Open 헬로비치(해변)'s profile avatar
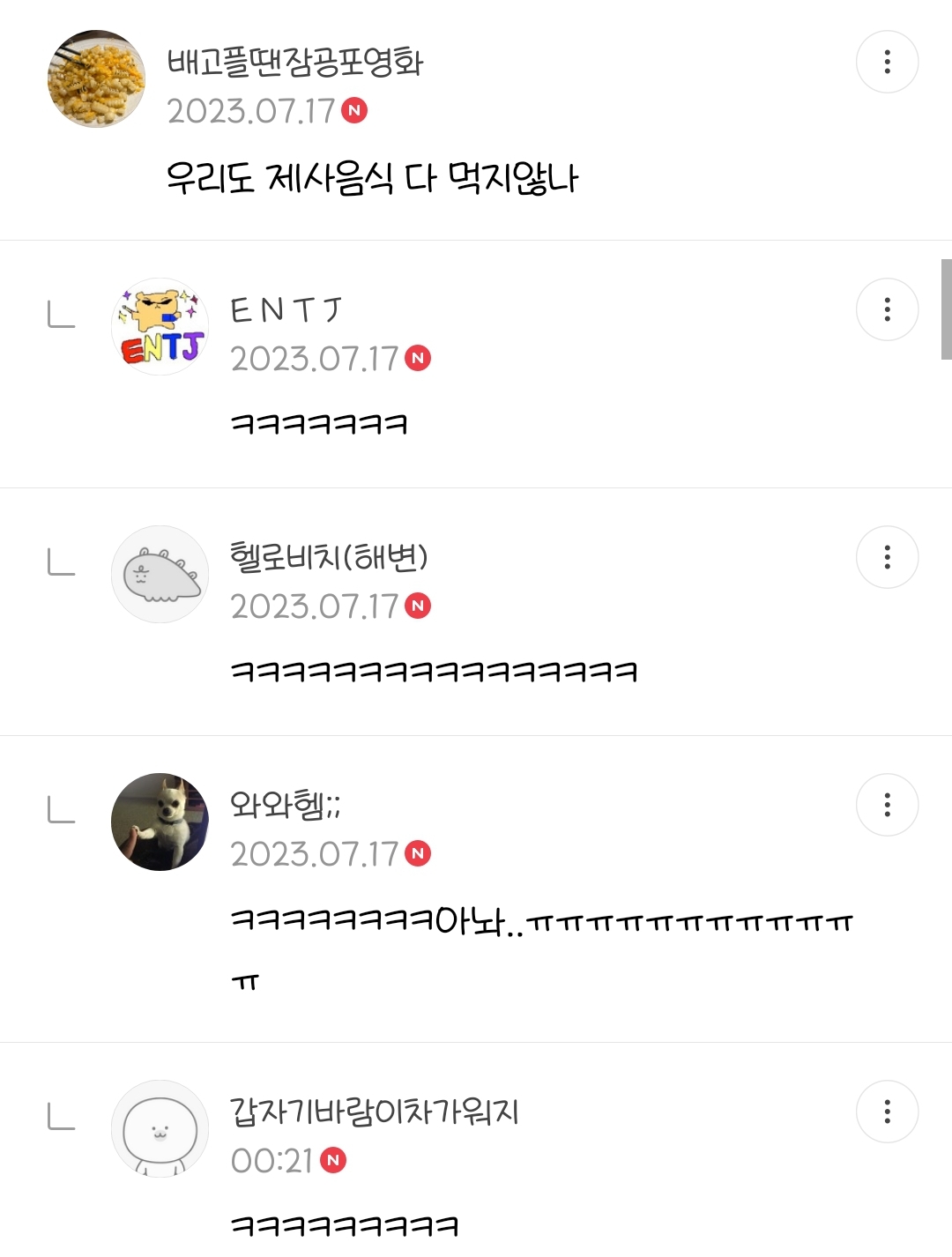Screen dimensions: 952x1257 point(160,575)
